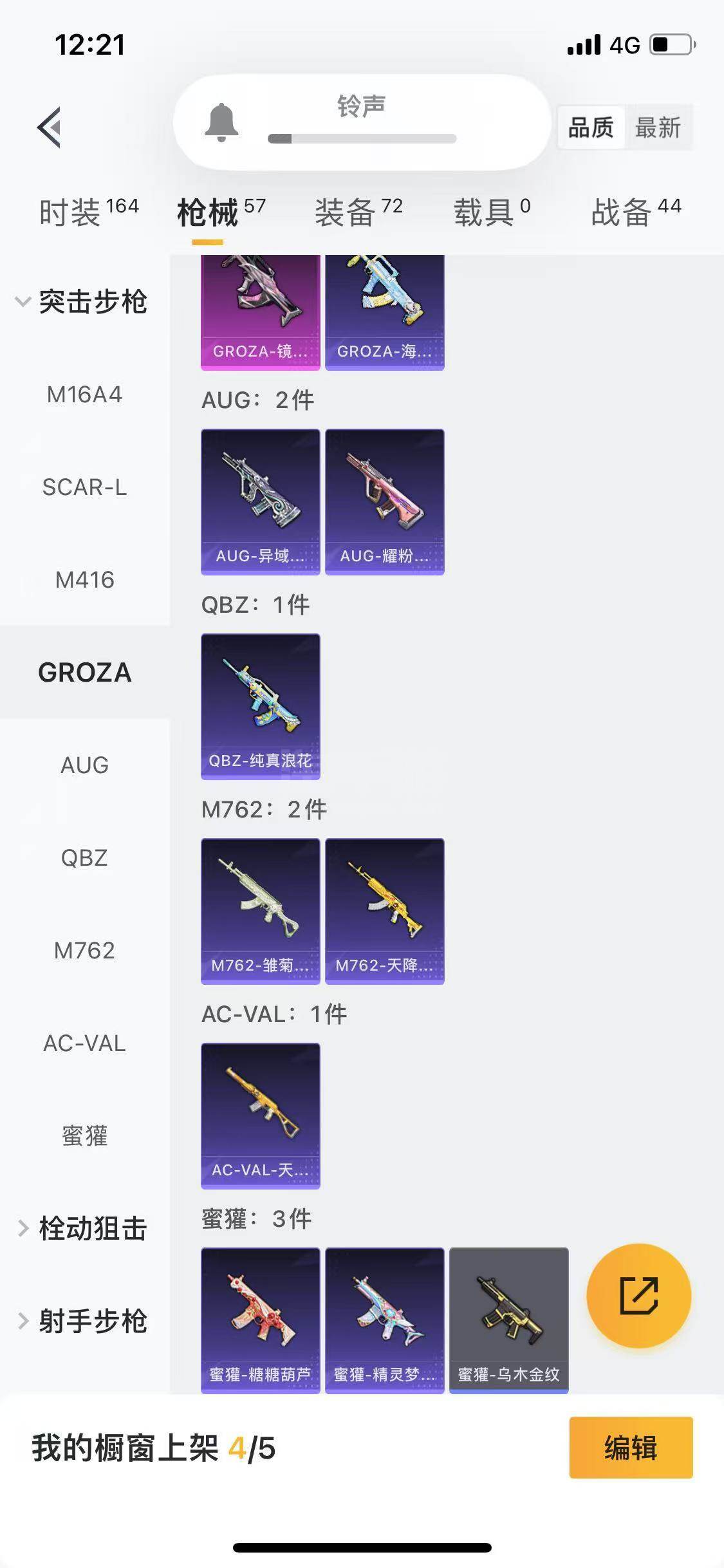The width and height of the screenshot is (724, 1568).
Task: Jump to M762 in the sidebar
Action: (84, 950)
